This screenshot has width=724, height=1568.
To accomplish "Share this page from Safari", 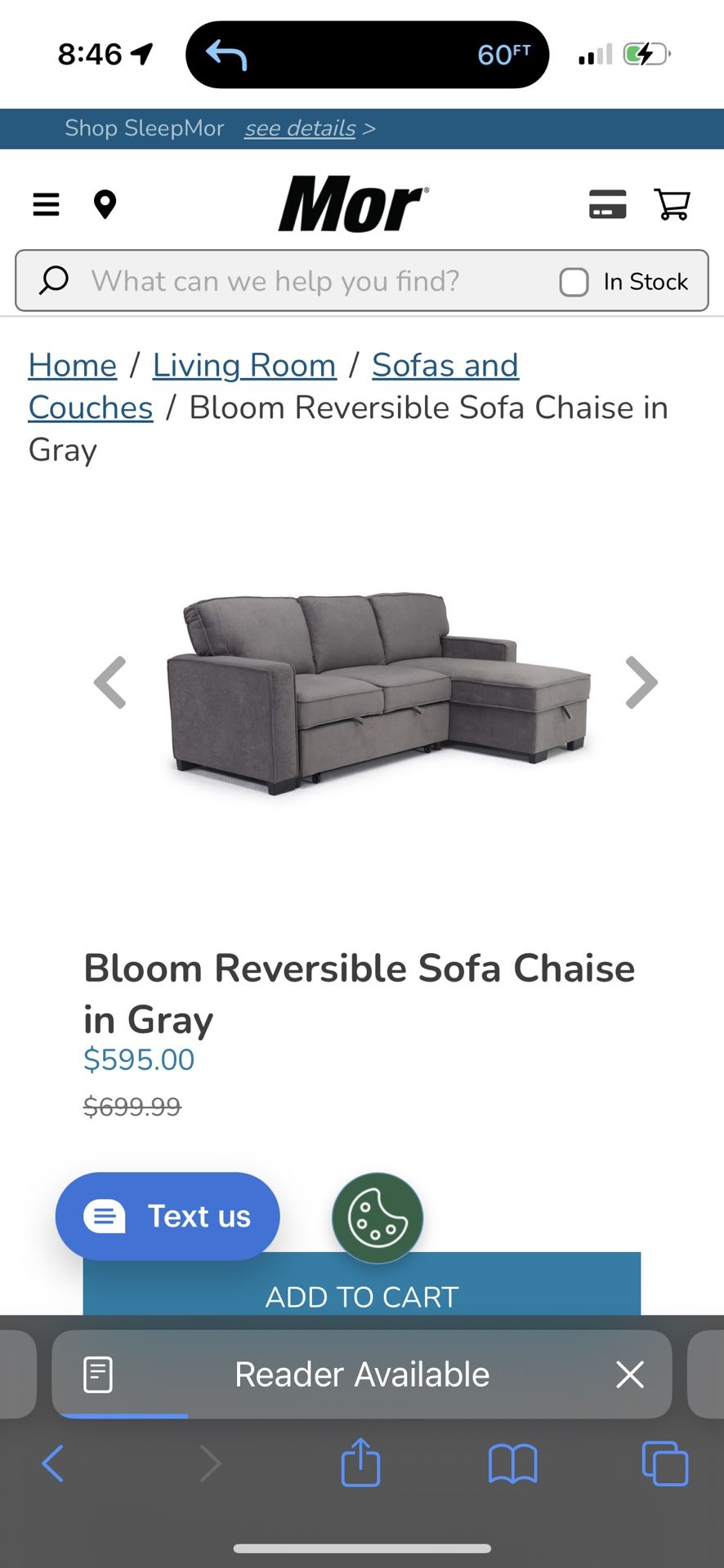I will coord(360,1462).
